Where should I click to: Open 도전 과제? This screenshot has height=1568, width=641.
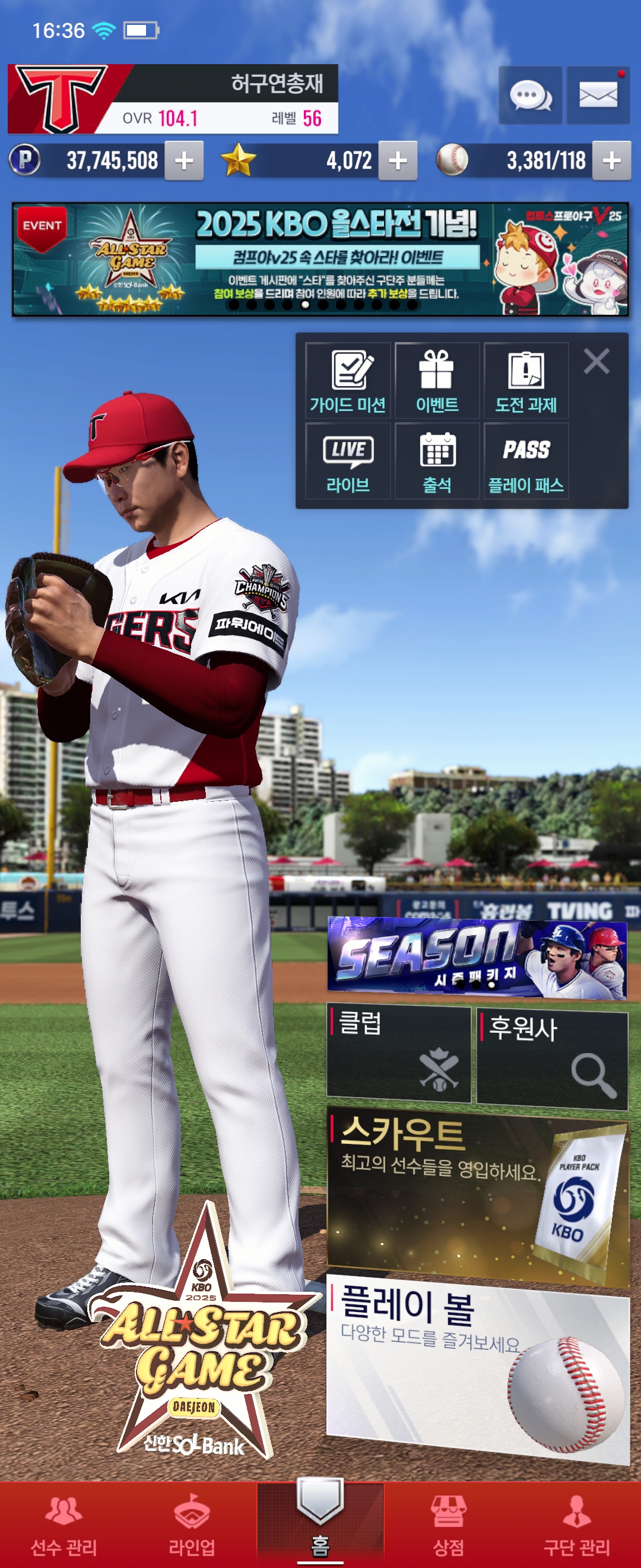tap(526, 381)
